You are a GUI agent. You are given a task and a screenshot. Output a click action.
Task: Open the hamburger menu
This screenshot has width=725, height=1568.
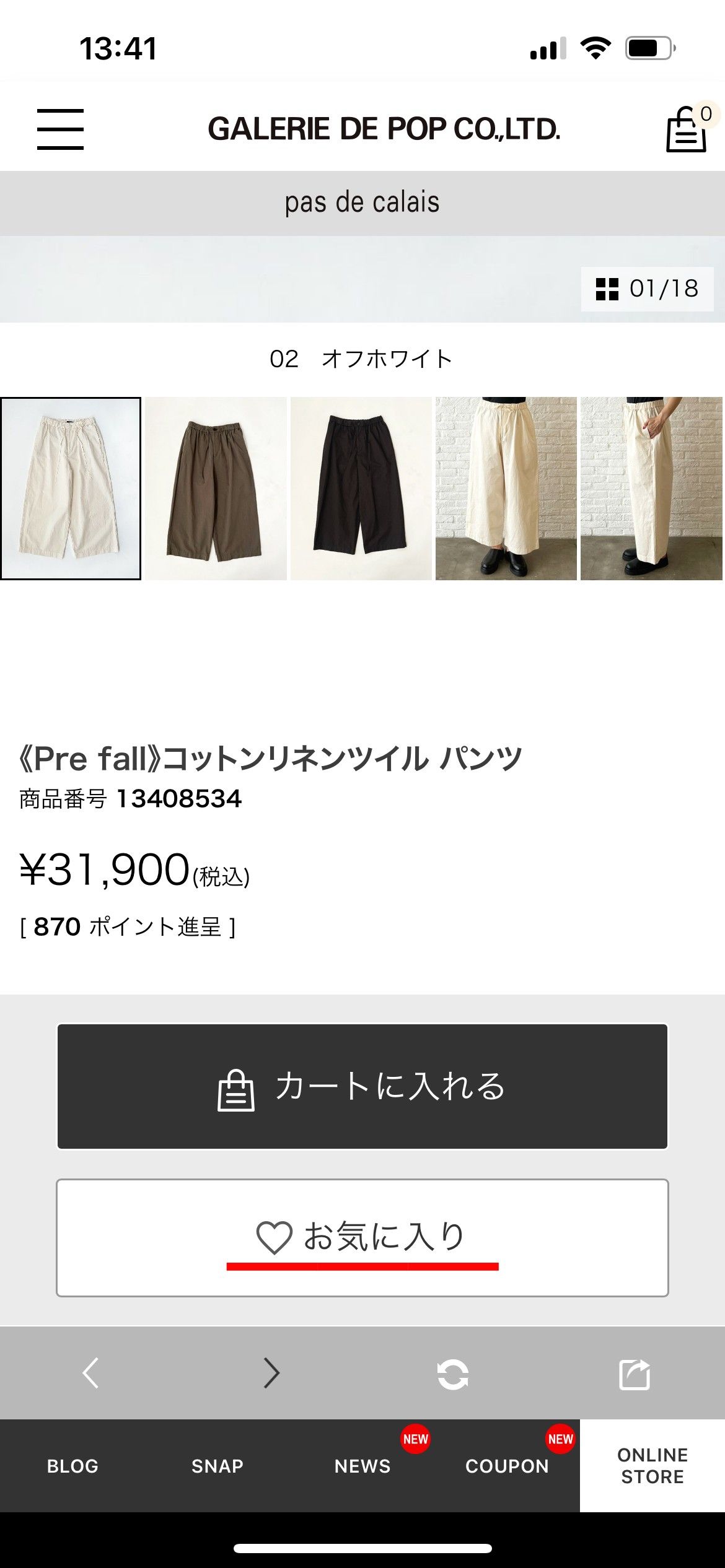click(60, 129)
